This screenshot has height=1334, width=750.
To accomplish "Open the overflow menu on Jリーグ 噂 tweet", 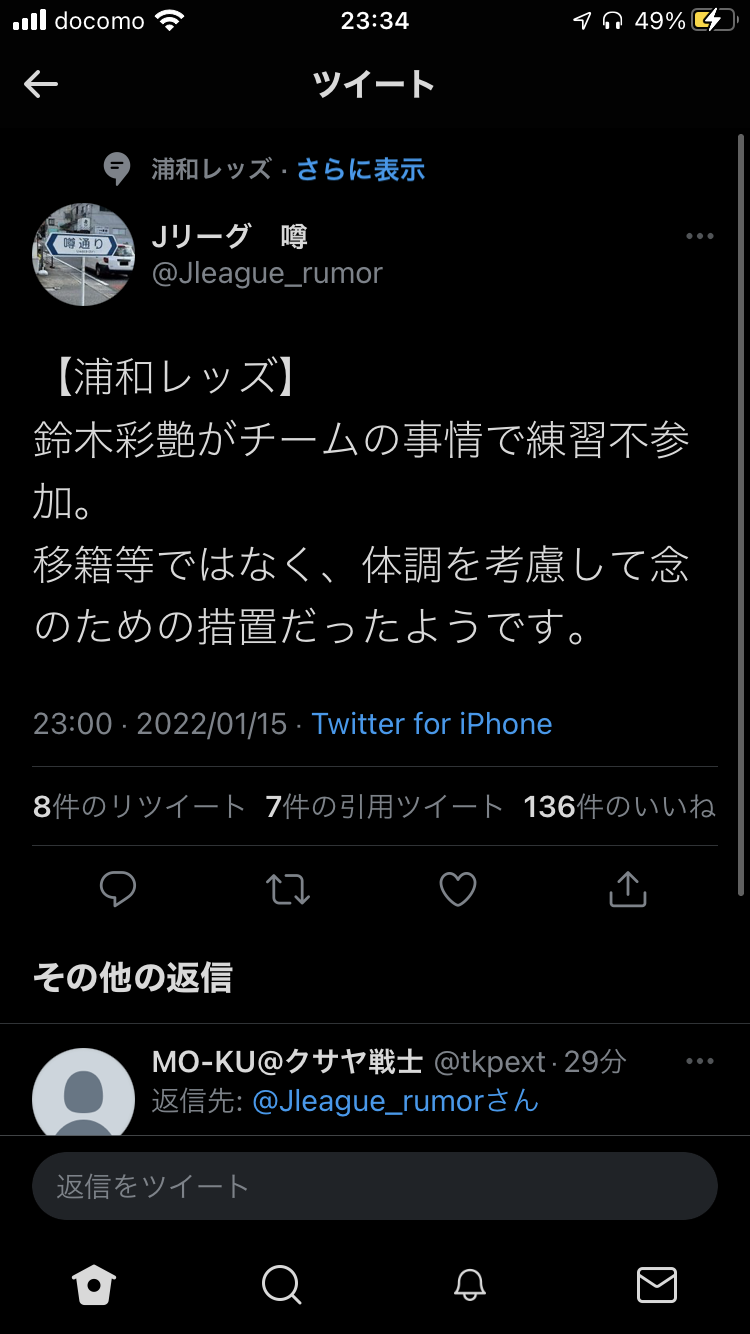I will click(x=699, y=237).
